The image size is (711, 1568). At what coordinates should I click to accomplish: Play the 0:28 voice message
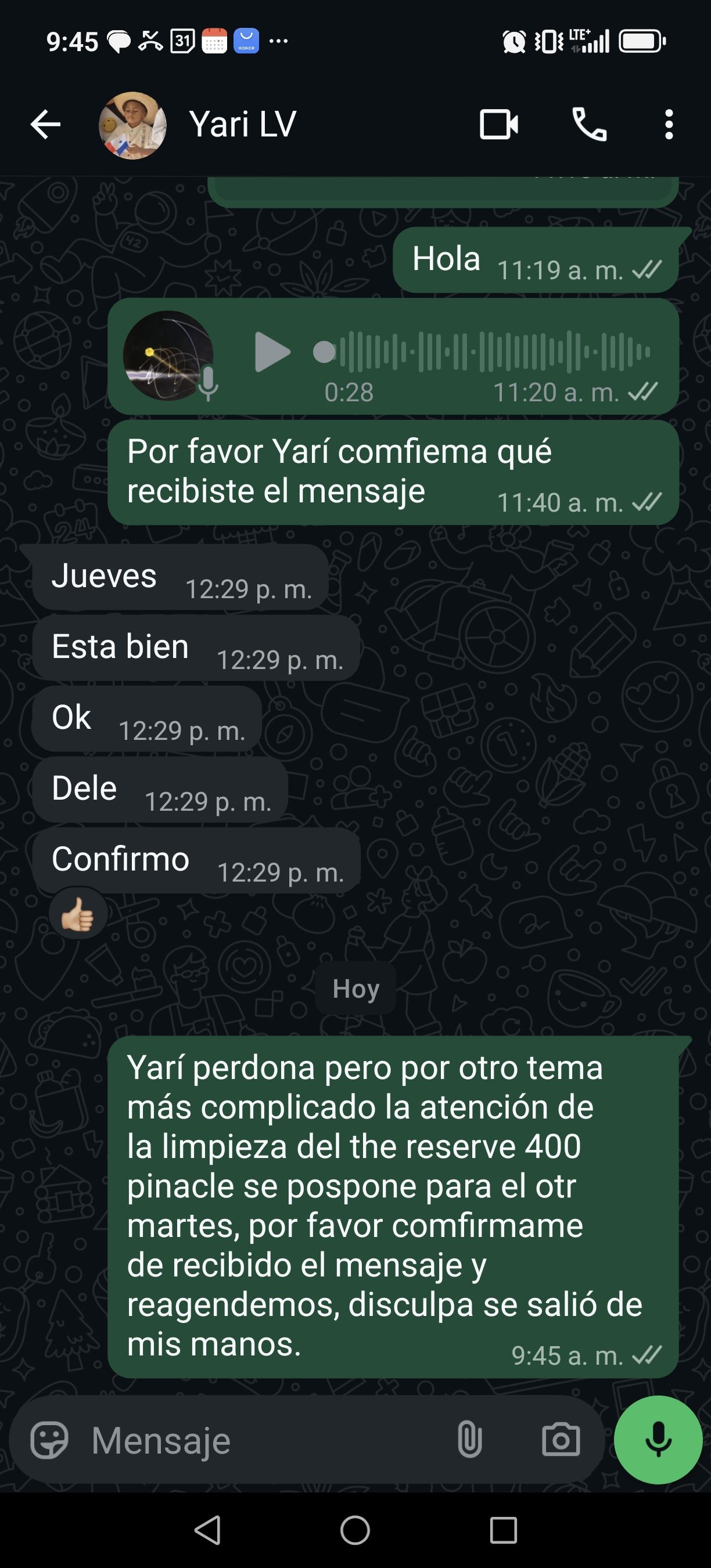(x=271, y=352)
